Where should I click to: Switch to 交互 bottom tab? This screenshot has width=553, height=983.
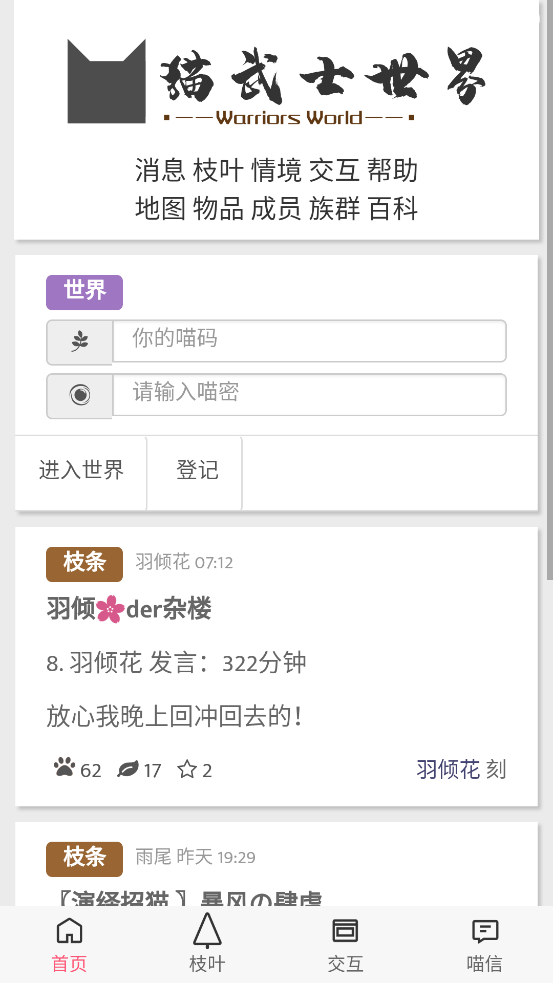(345, 945)
